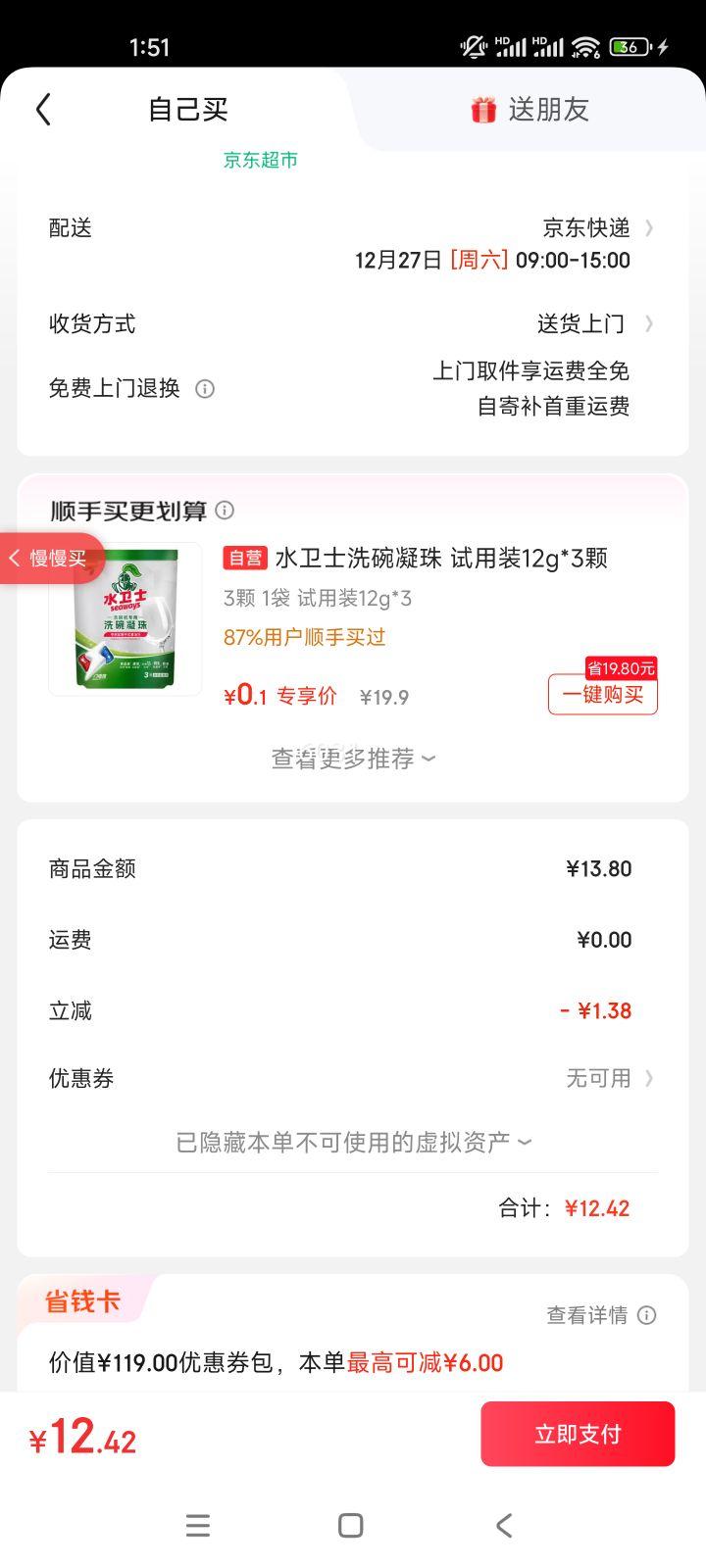Tap the Android home button
The height and width of the screenshot is (1568, 706).
pos(349,1525)
